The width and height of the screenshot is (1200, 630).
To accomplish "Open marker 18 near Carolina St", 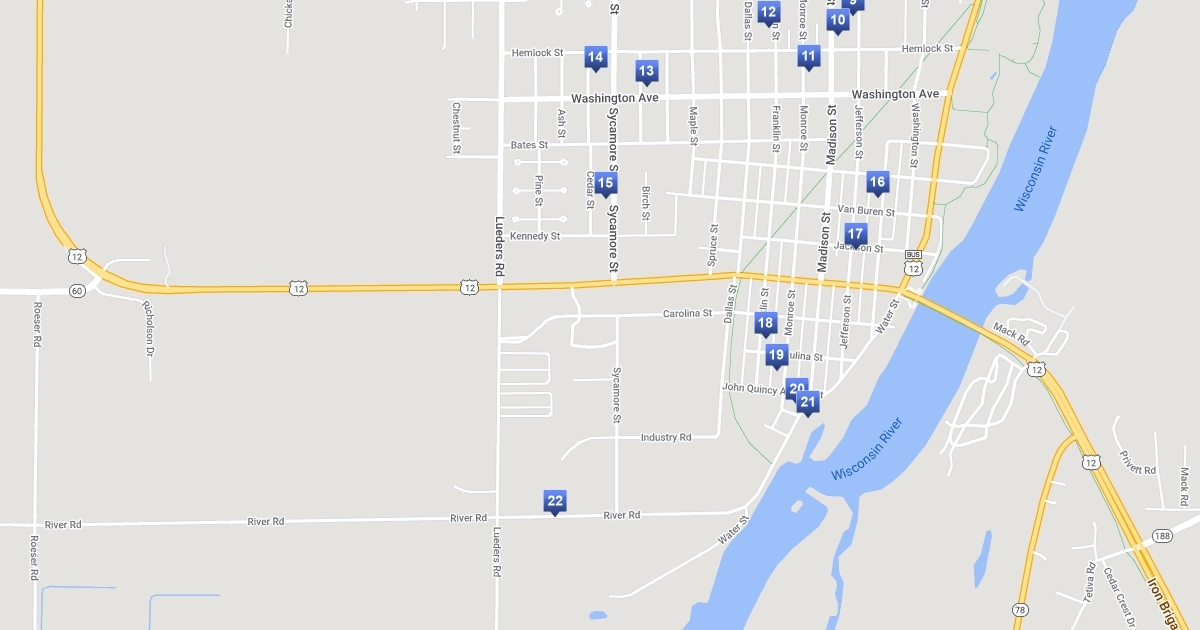I will [x=765, y=323].
